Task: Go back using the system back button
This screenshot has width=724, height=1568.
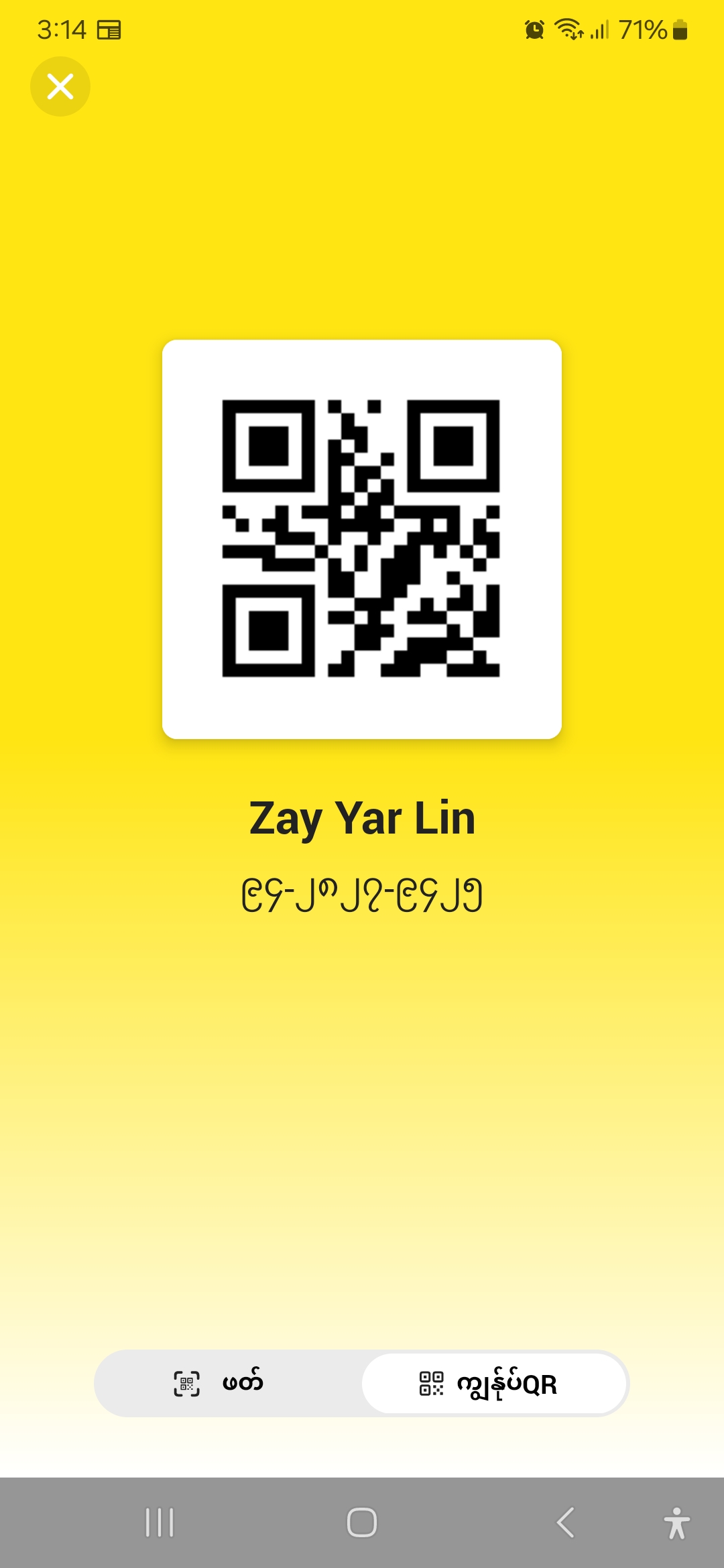Action: tap(565, 1522)
